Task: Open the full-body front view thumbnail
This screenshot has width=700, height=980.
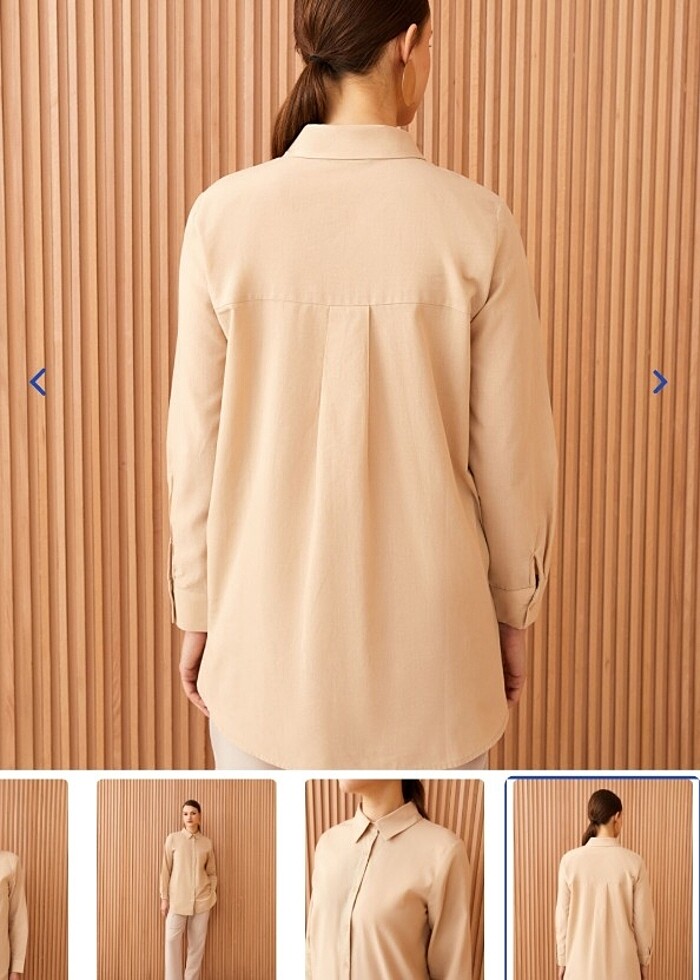Action: pos(186,878)
